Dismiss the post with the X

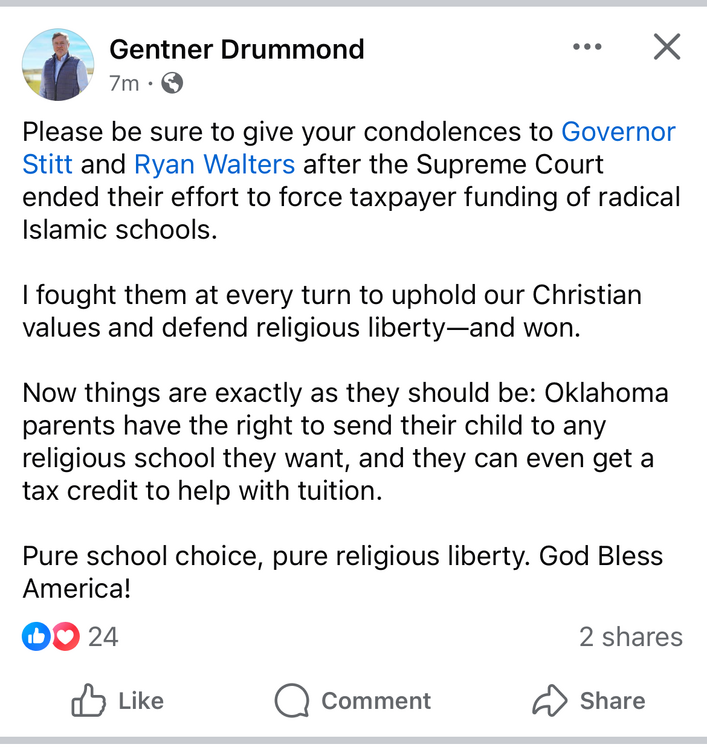pos(666,46)
